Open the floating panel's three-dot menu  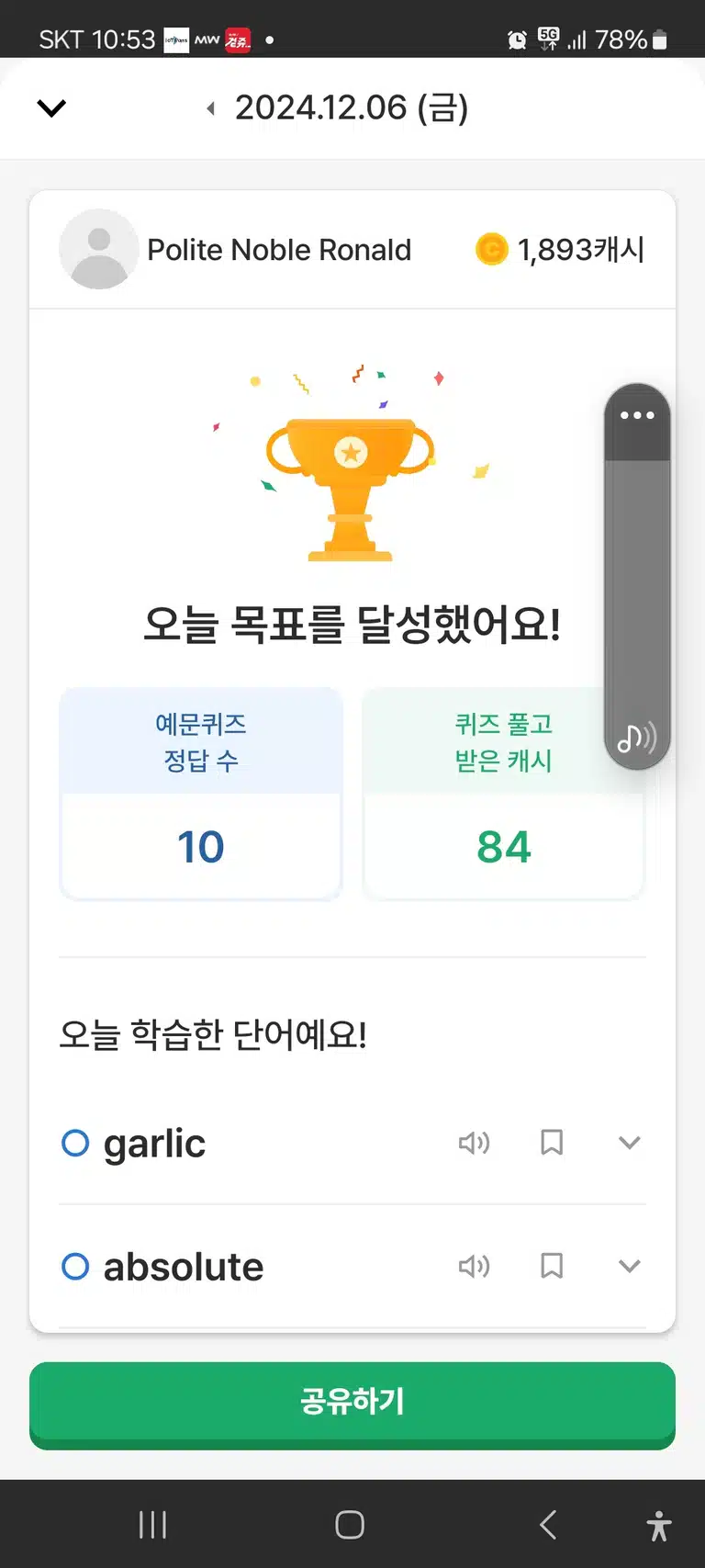[637, 415]
